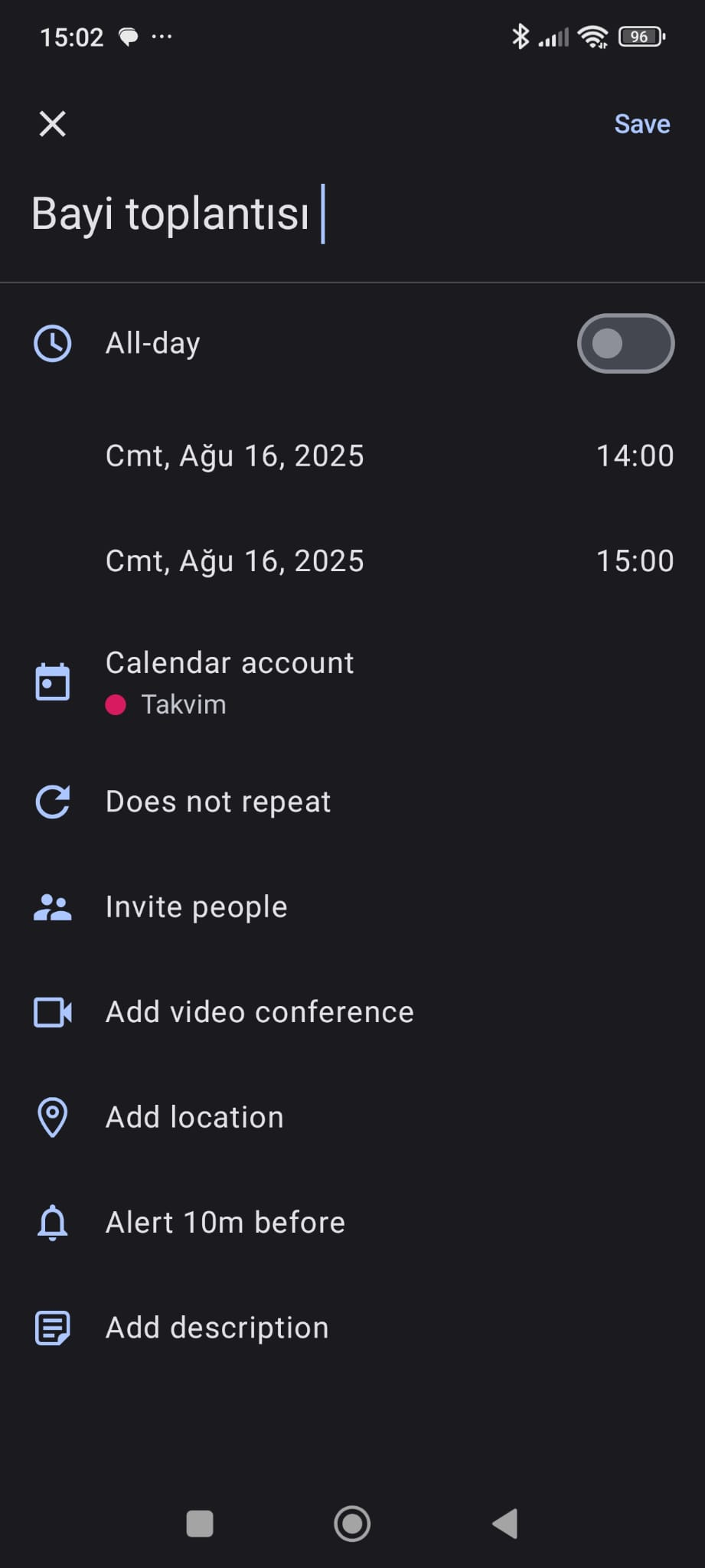705x1568 pixels.
Task: Open recent apps with the square button
Action: click(x=200, y=1524)
